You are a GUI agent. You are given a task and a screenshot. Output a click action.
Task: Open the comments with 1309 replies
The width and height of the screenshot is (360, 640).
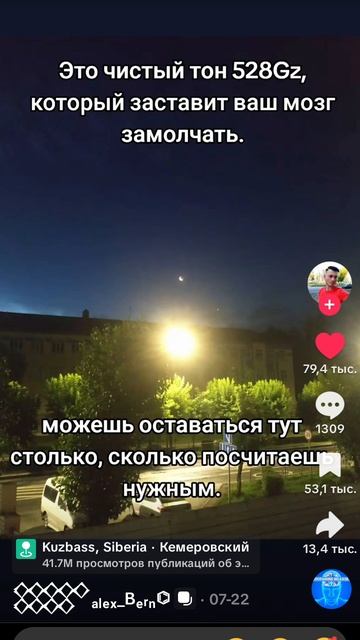click(330, 404)
